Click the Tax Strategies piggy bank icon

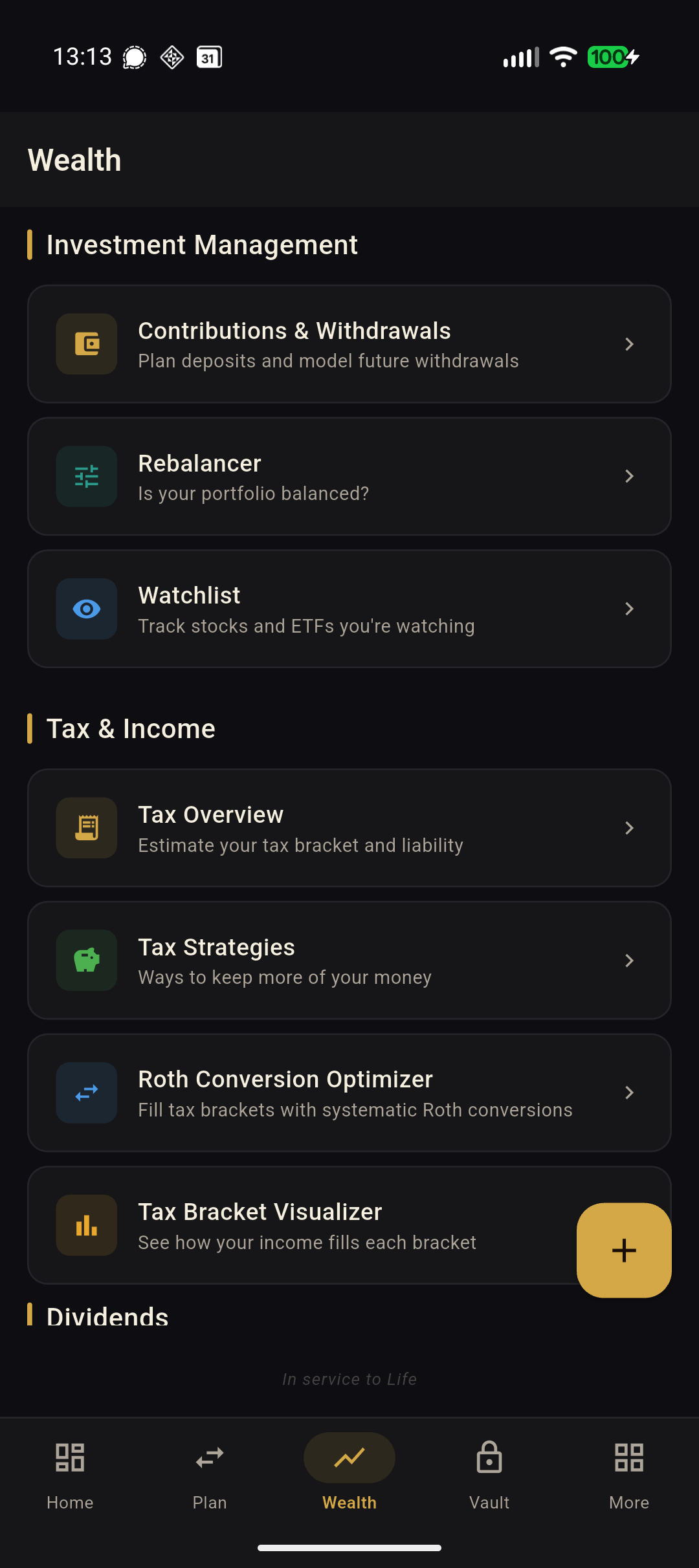click(86, 961)
